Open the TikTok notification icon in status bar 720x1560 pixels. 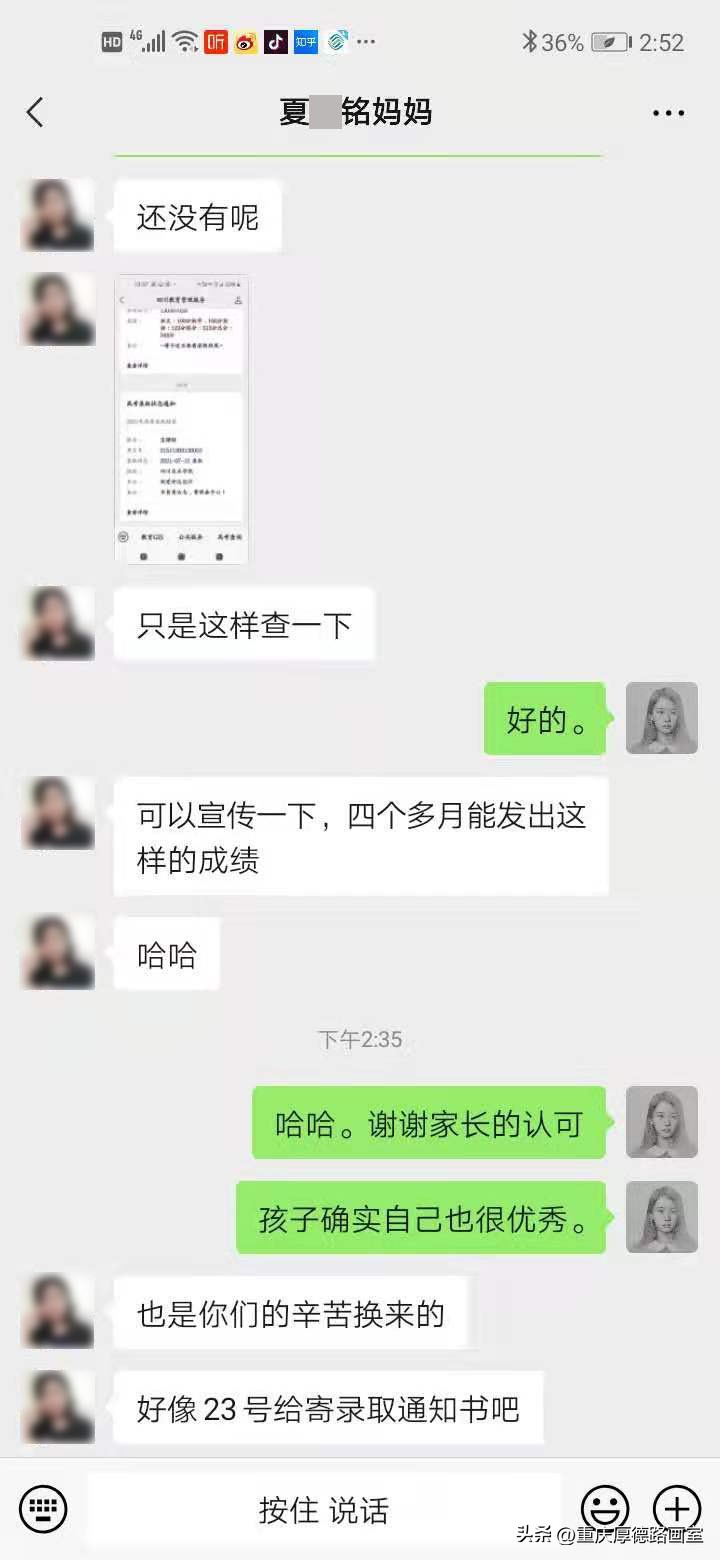[273, 42]
